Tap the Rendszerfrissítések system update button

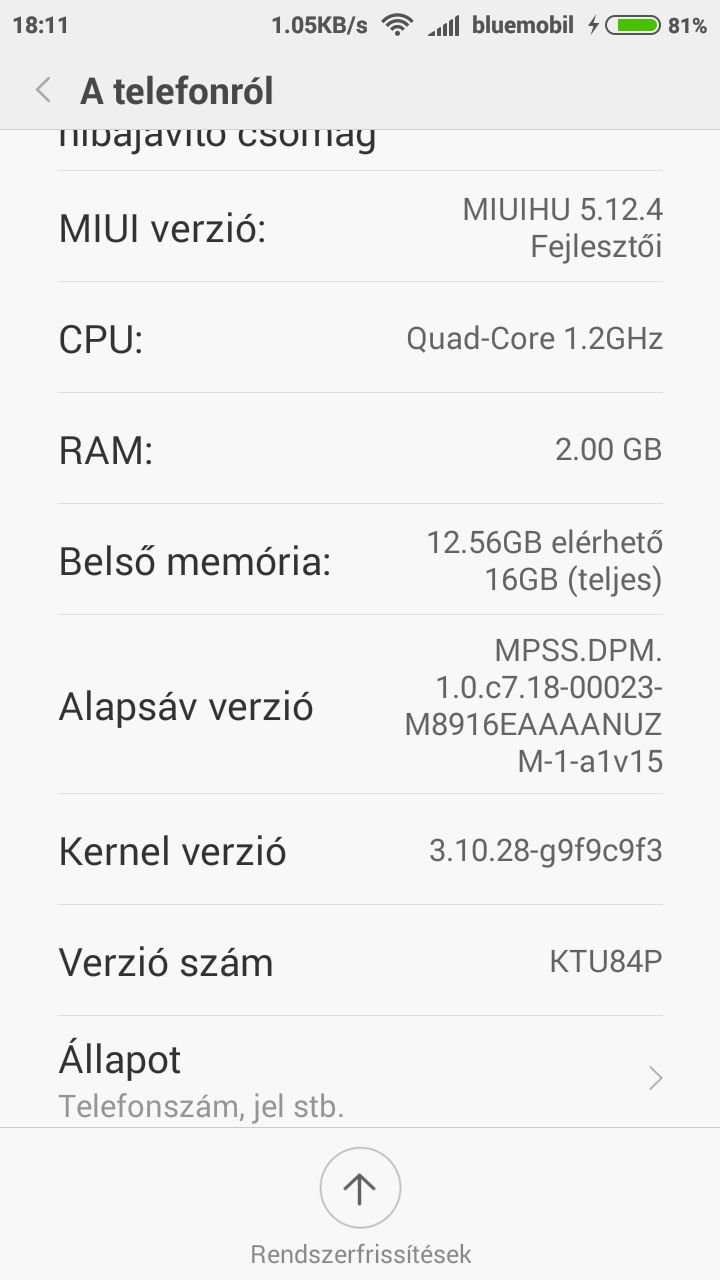tap(360, 1188)
